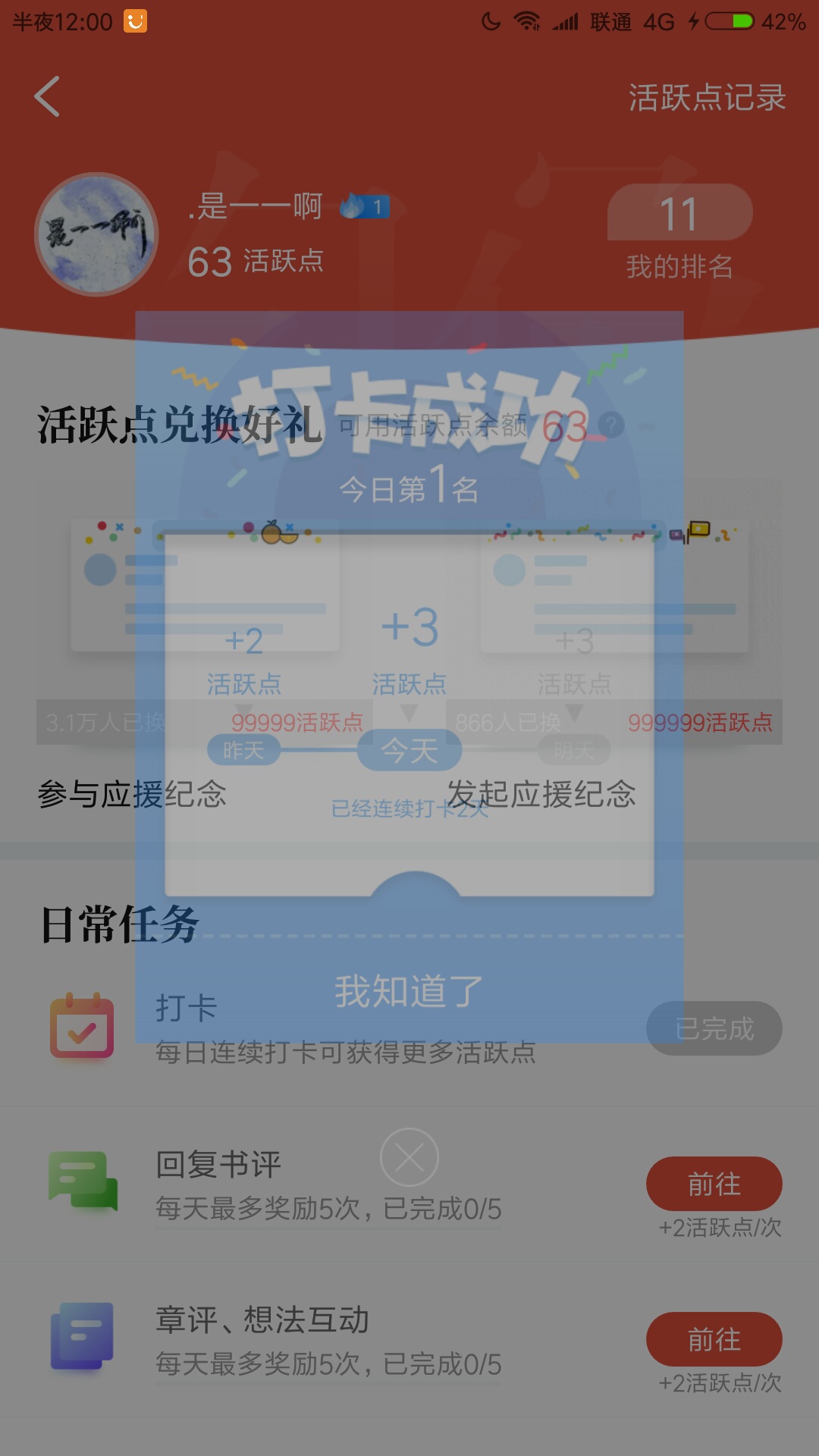Tap 前往 for 回复书评 task
Screen dimensions: 819x1456
(x=714, y=1183)
